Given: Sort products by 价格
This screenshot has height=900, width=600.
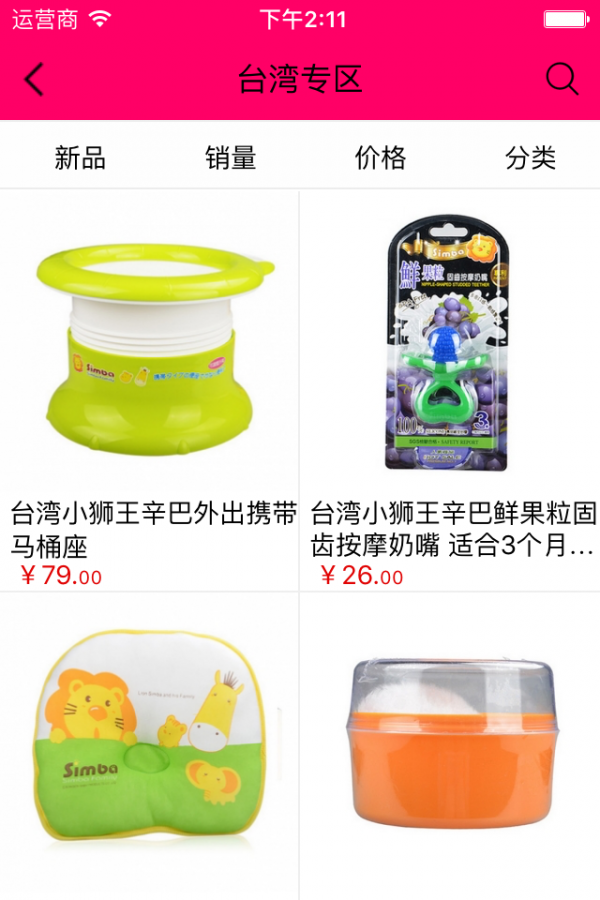Looking at the screenshot, I should click(x=380, y=157).
